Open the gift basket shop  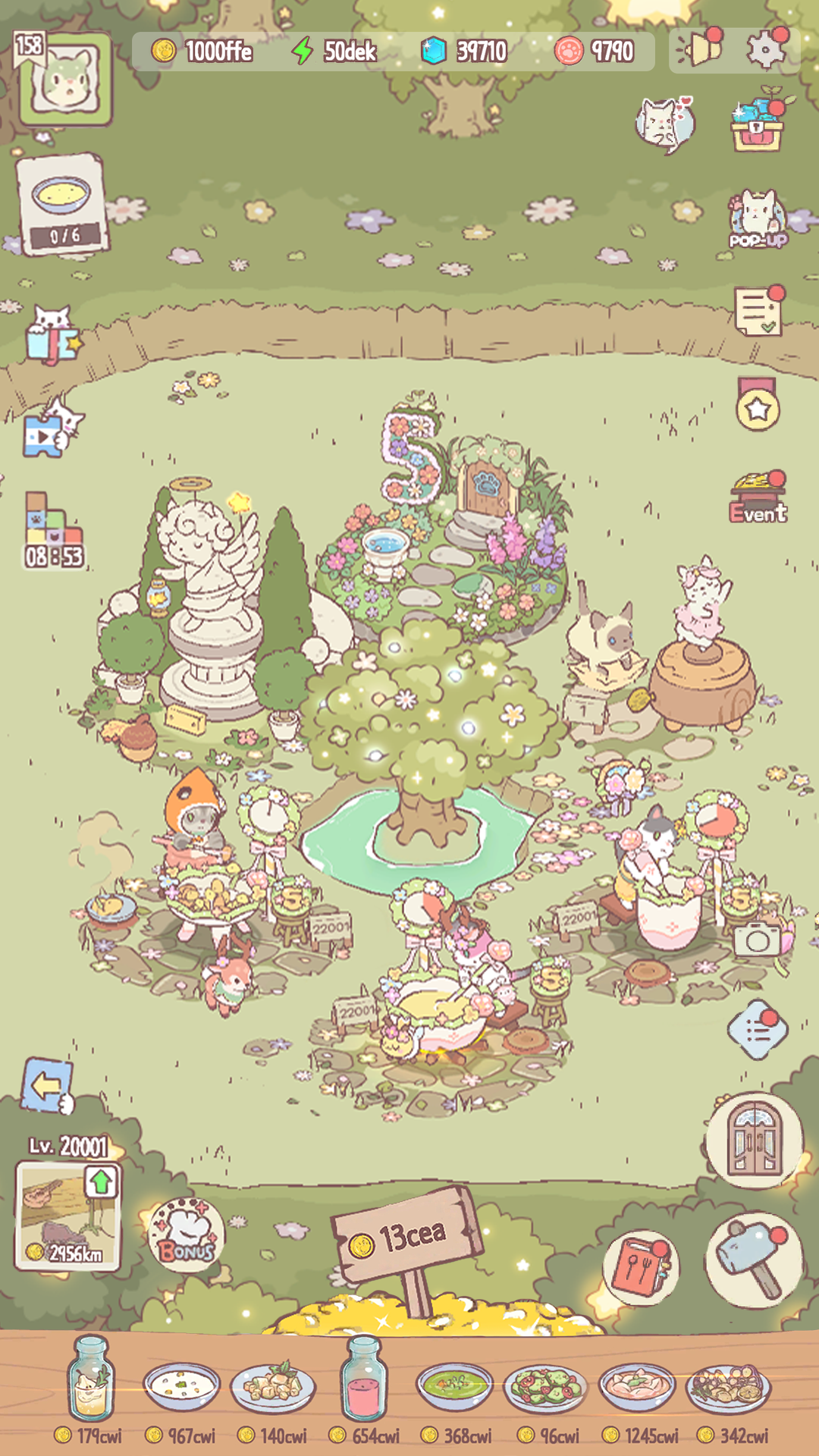(x=760, y=121)
